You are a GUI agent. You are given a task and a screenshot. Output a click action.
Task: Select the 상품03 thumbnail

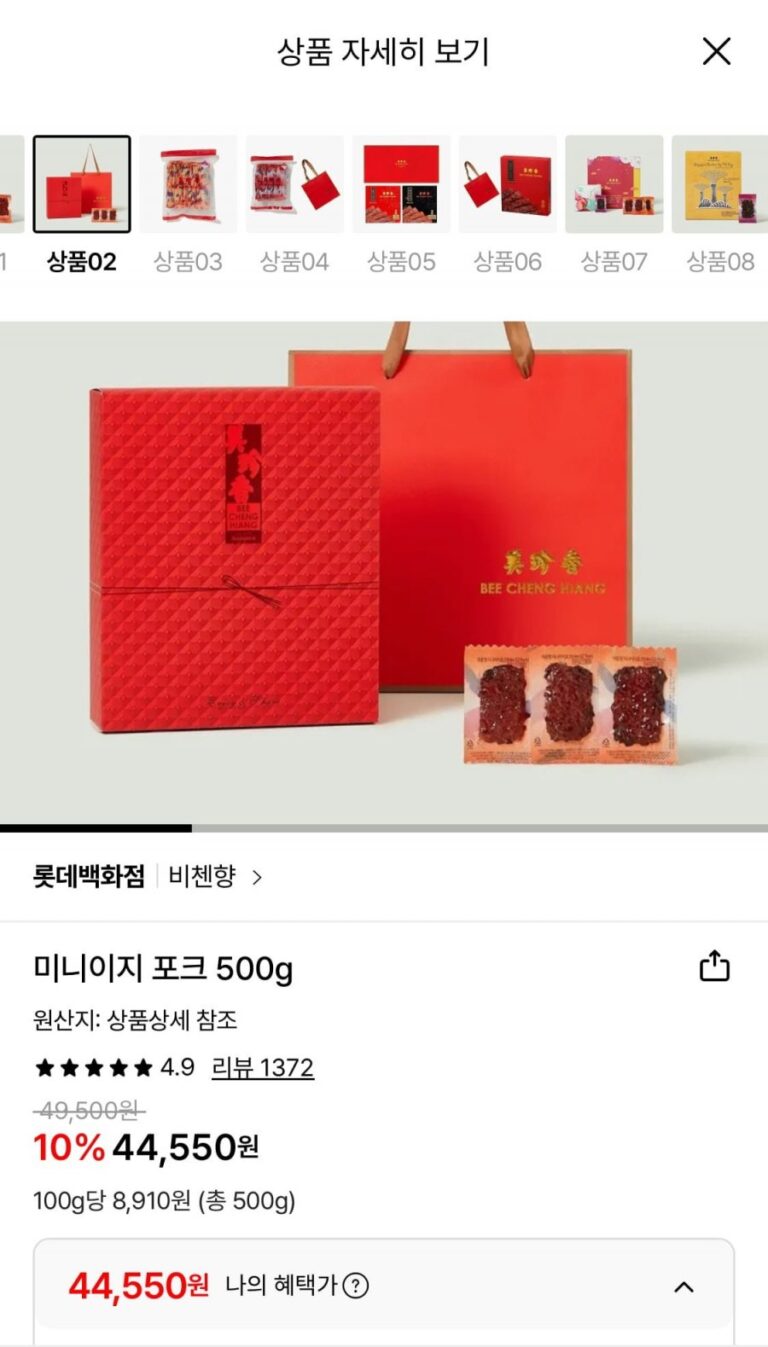pos(188,185)
